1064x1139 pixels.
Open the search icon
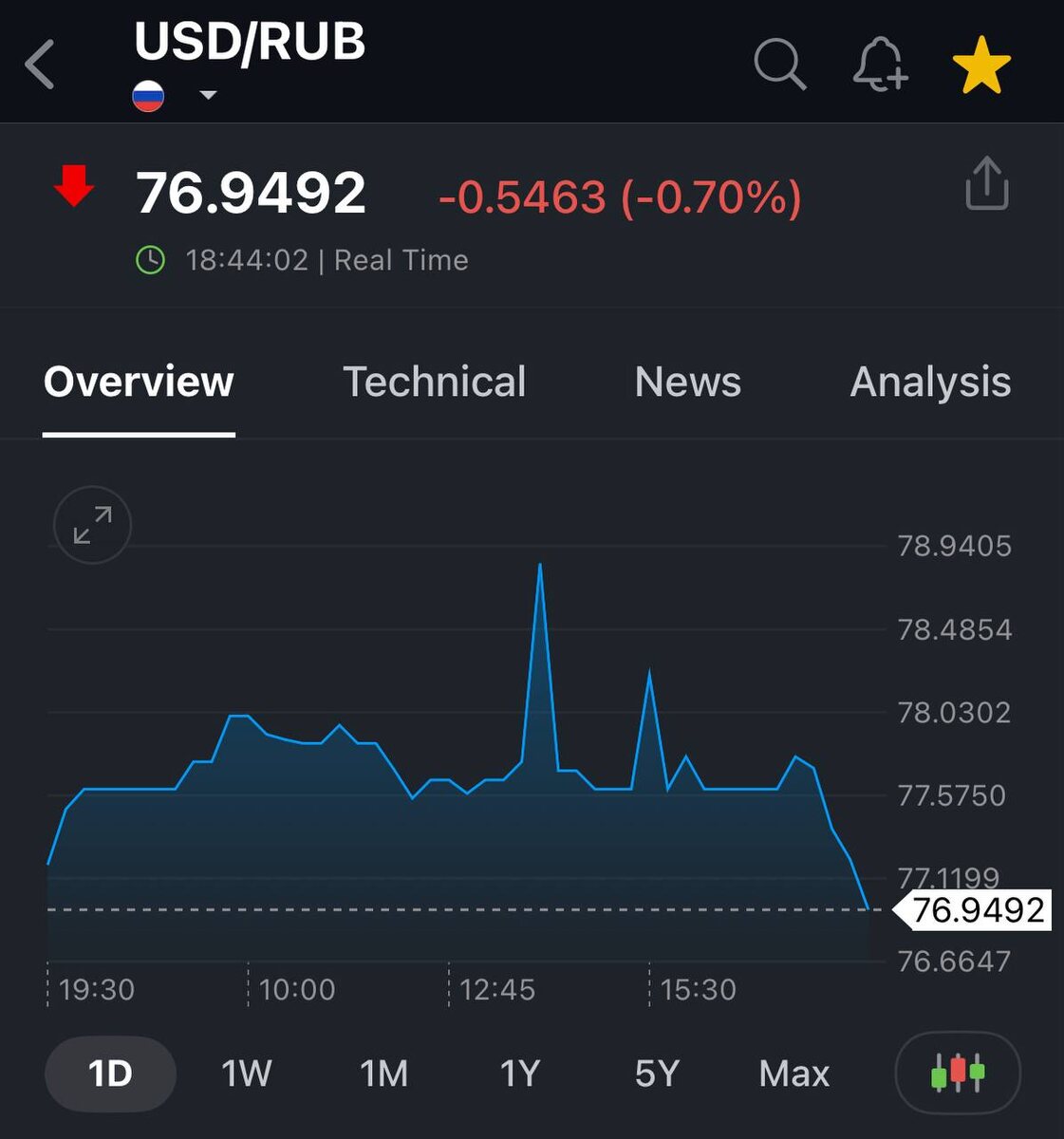point(779,65)
